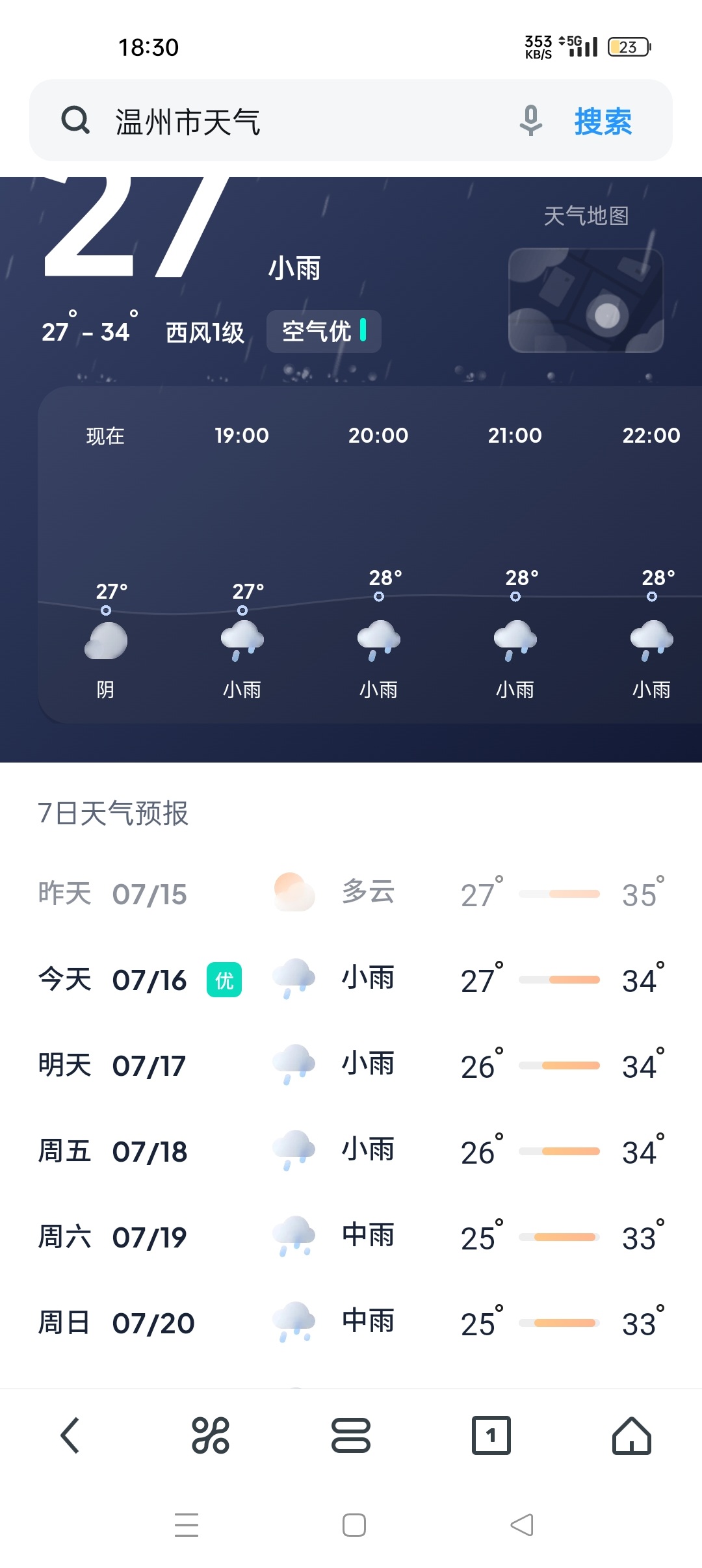Tap the system back triangle button
The height and width of the screenshot is (1568, 702).
[x=522, y=1525]
